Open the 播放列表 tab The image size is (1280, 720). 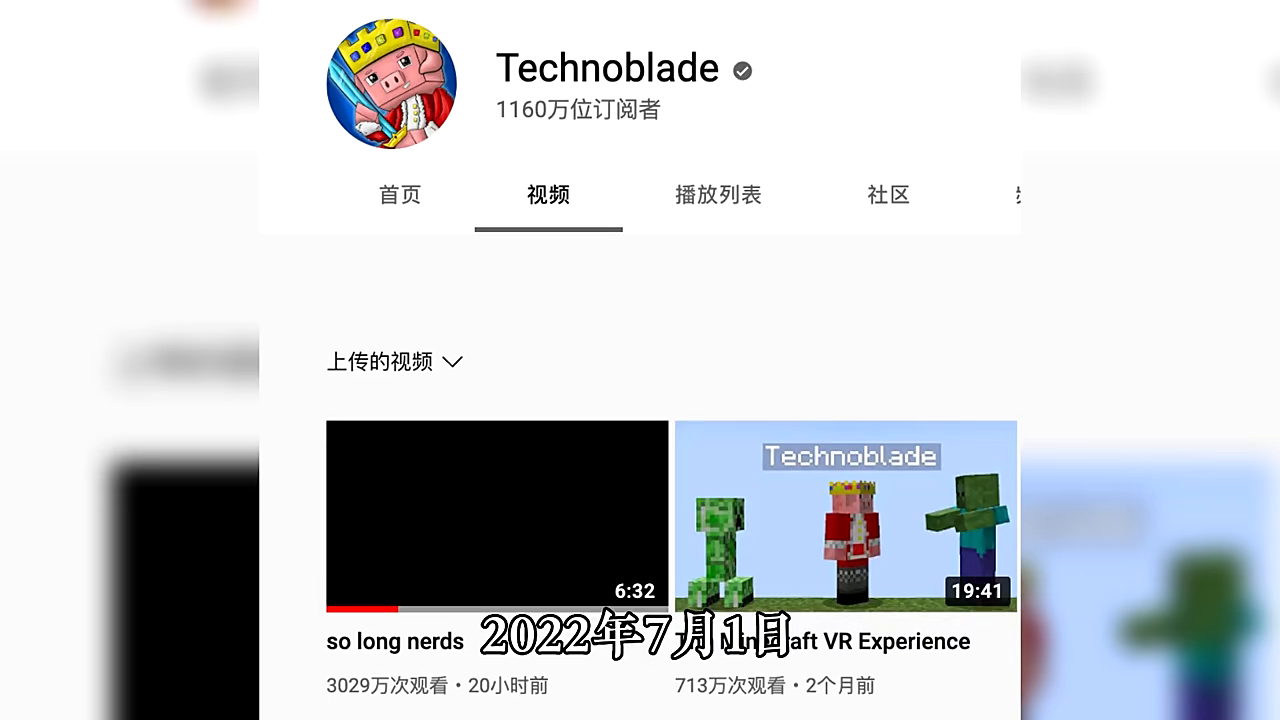pos(718,195)
